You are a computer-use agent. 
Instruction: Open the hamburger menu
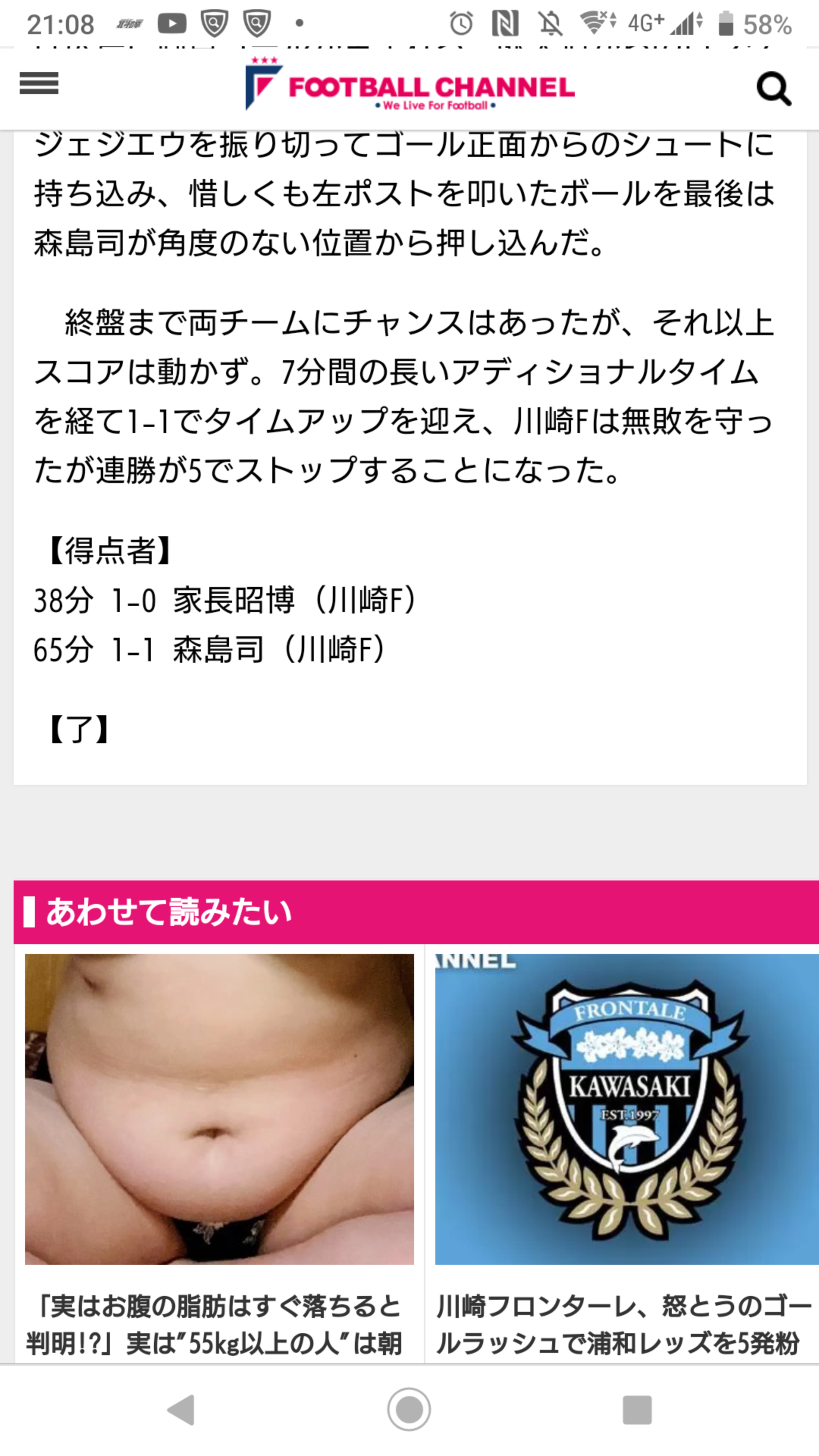[39, 84]
